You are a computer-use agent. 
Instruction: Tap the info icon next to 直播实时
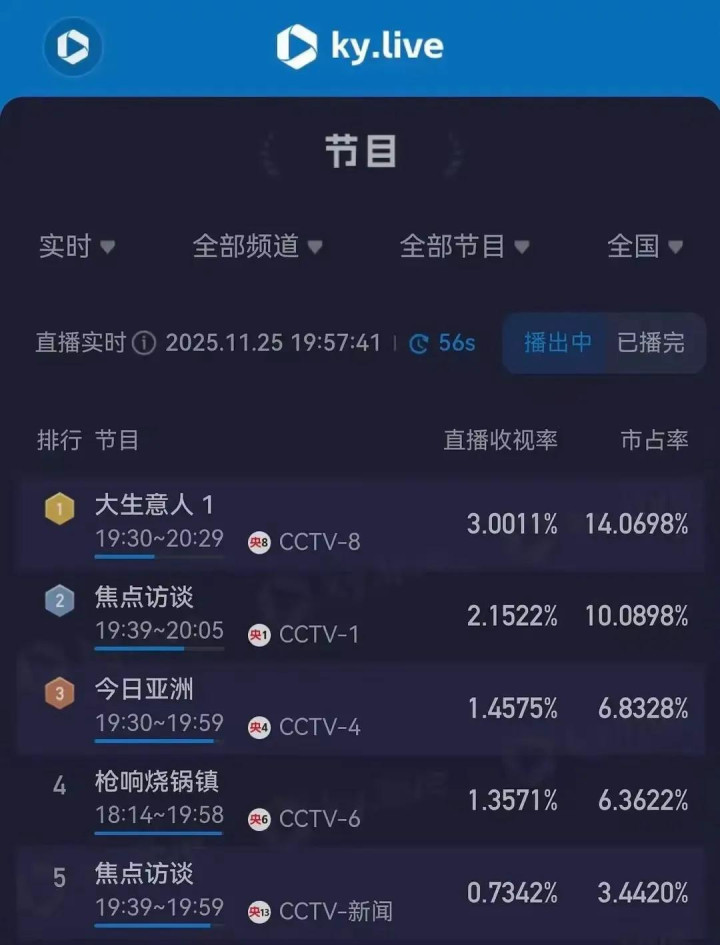145,343
